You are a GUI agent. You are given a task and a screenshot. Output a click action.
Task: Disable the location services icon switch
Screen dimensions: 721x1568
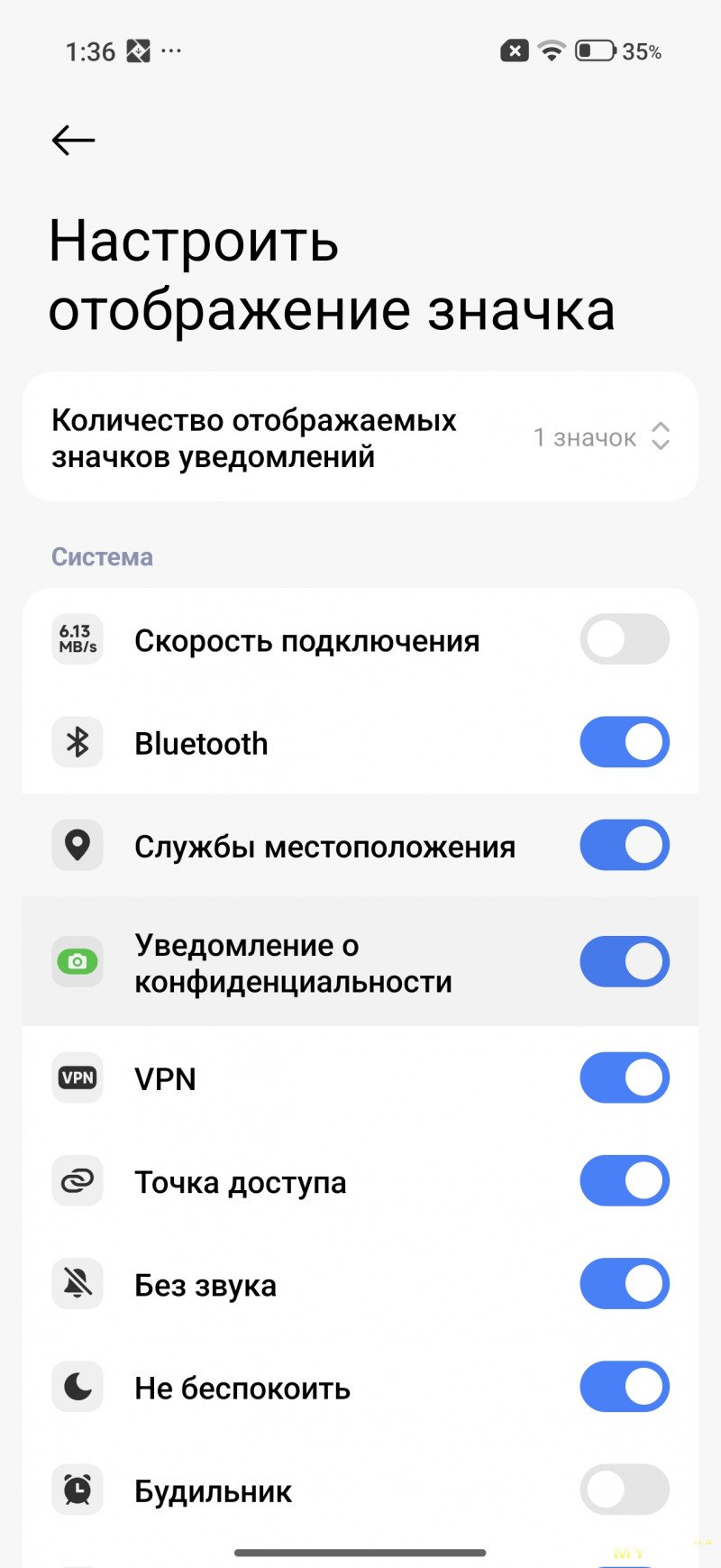(x=624, y=845)
